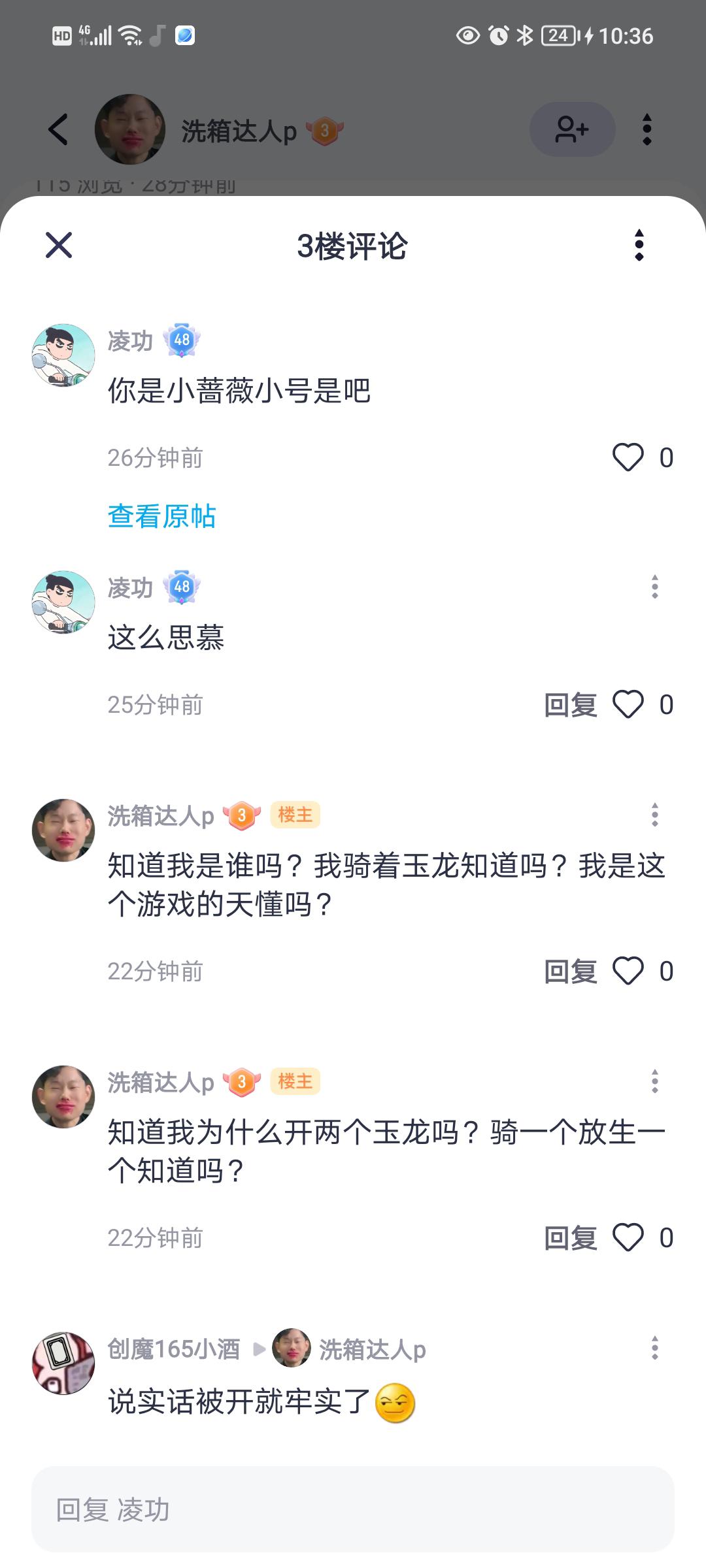Reply to the comment 这么思慕
Image resolution: width=706 pixels, height=1568 pixels.
click(571, 705)
